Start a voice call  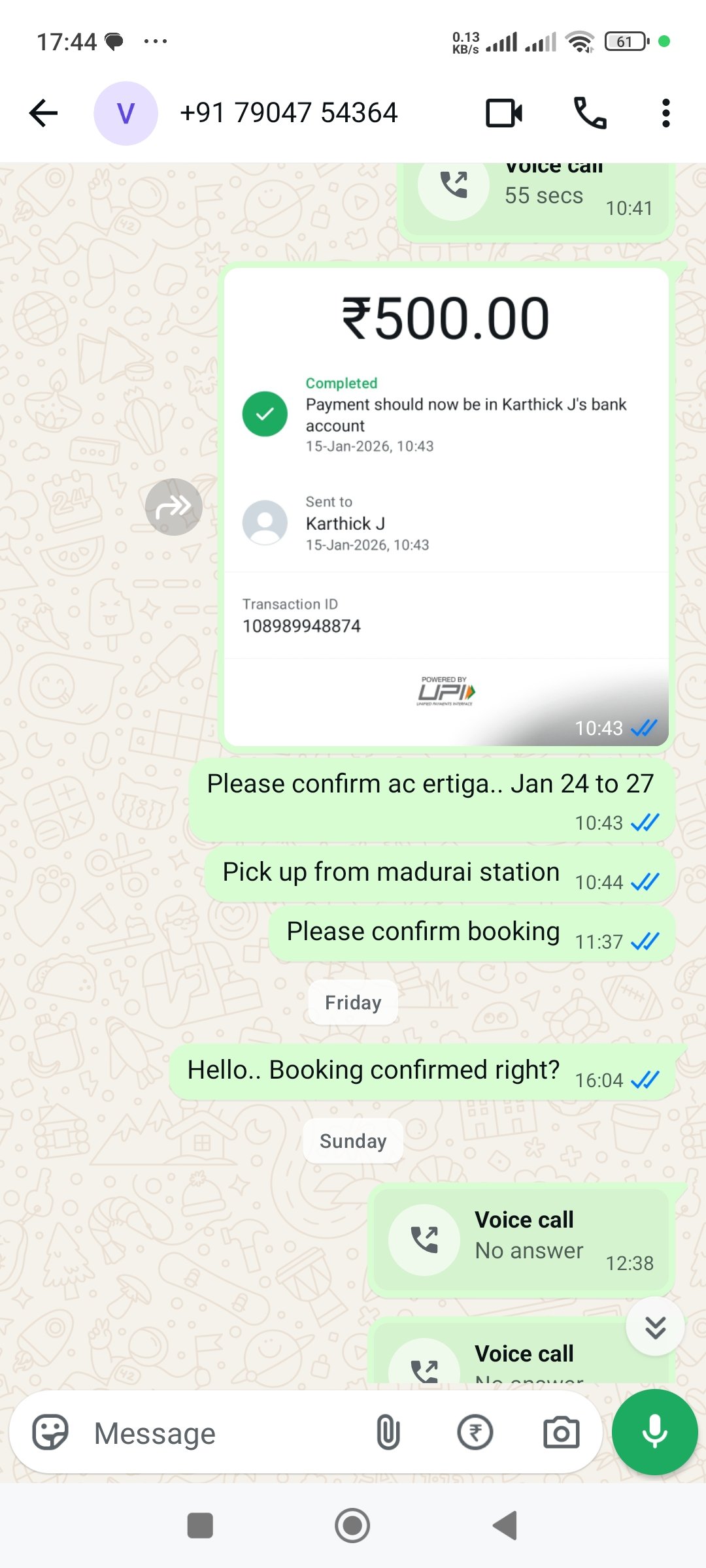point(590,114)
